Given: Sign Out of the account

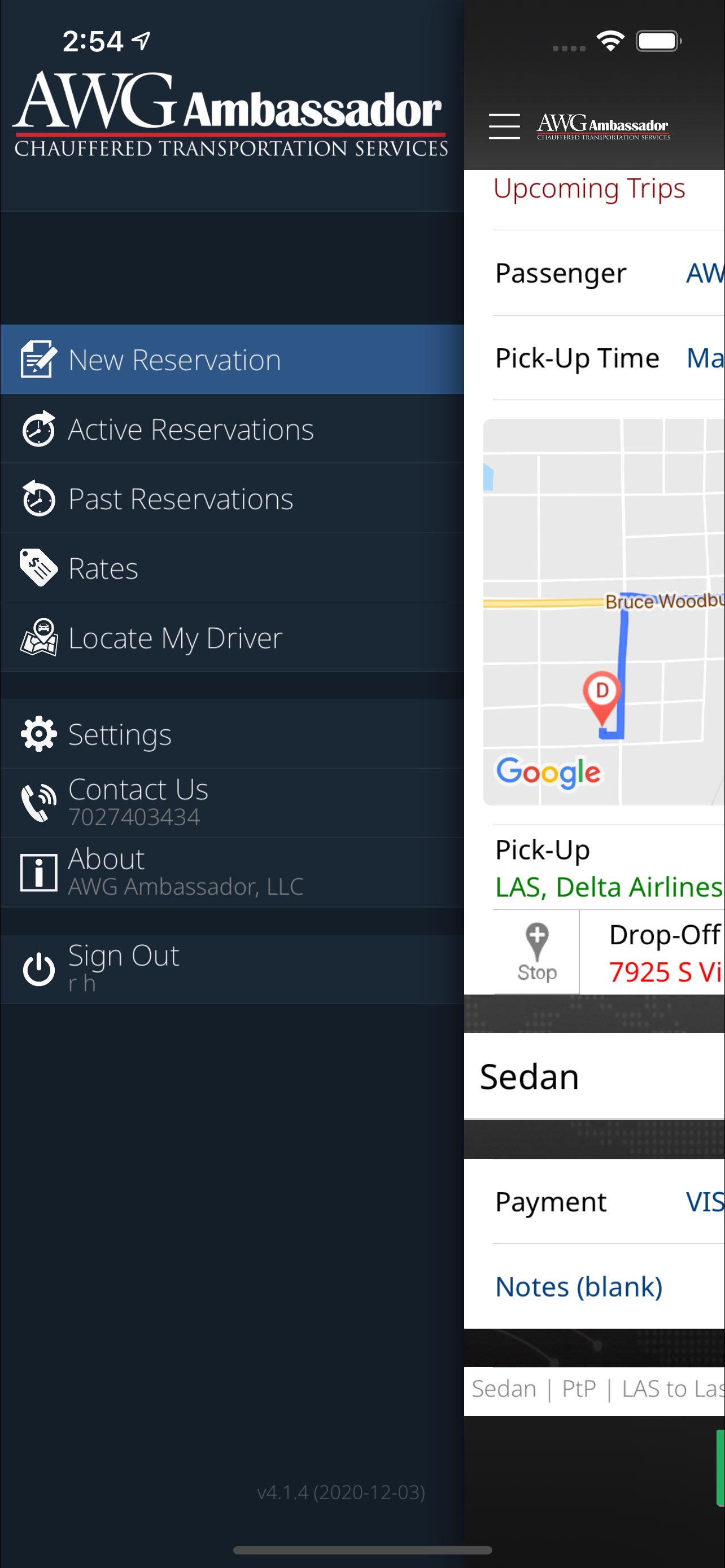Looking at the screenshot, I should [232, 969].
